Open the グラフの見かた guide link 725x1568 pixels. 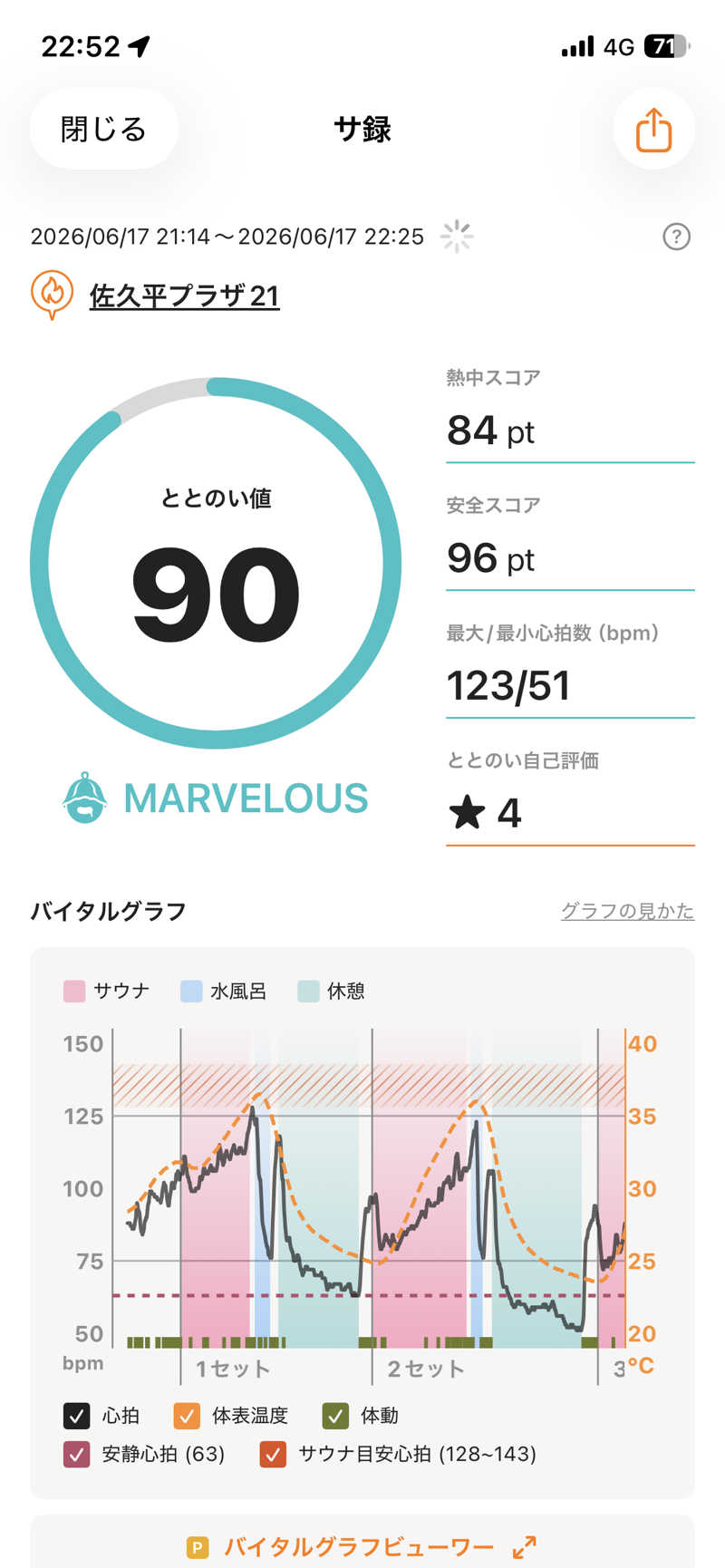627,911
